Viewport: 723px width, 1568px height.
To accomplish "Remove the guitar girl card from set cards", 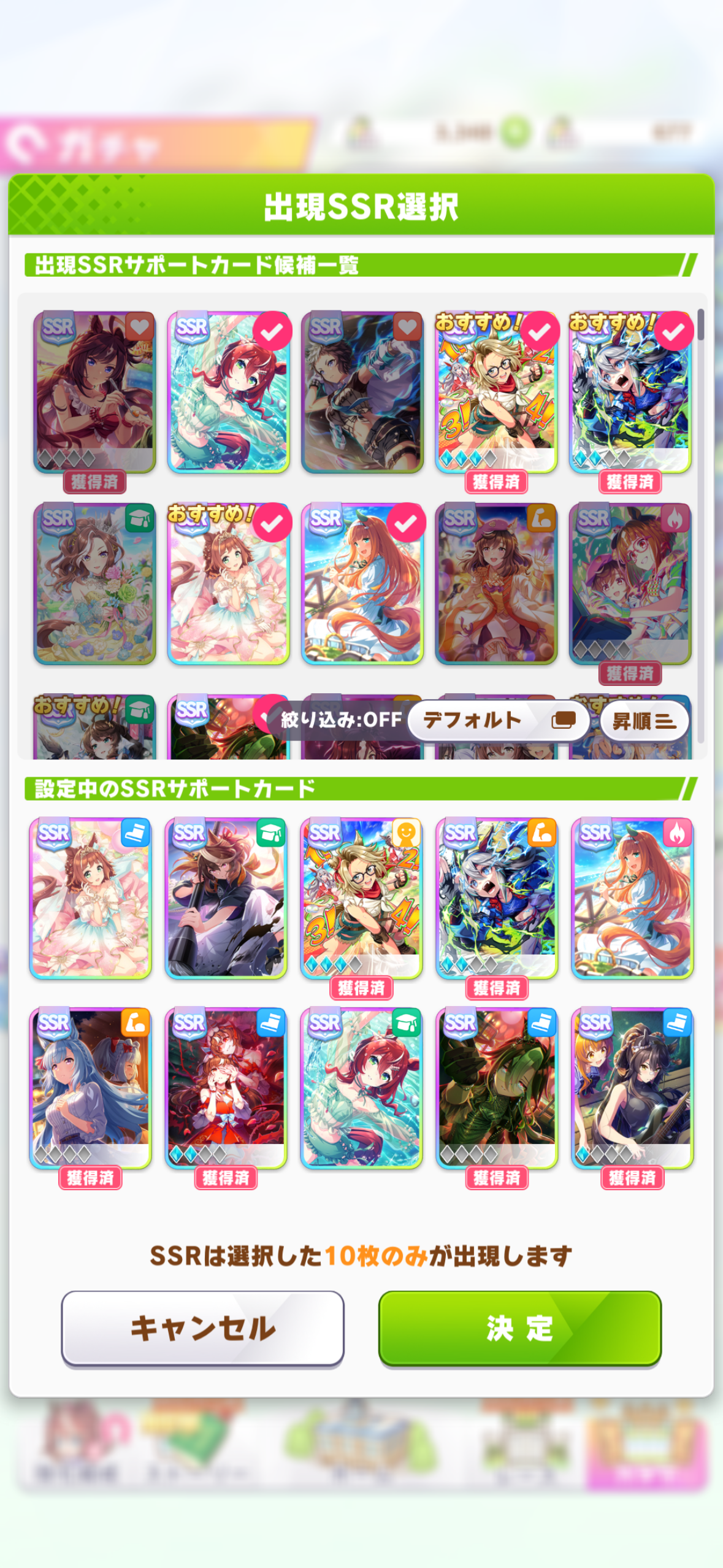I will (632, 1087).
